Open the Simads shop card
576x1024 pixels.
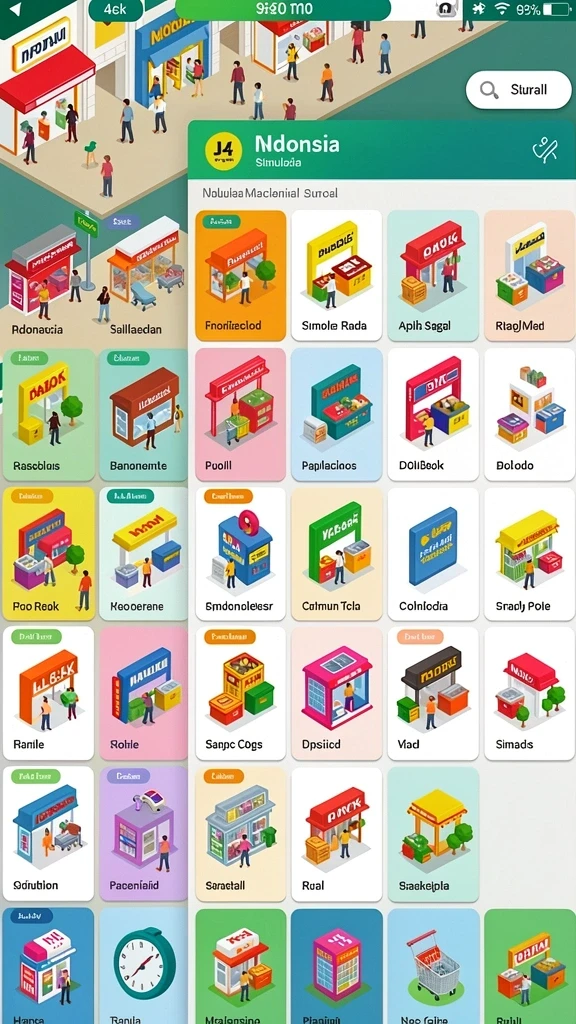(530, 693)
